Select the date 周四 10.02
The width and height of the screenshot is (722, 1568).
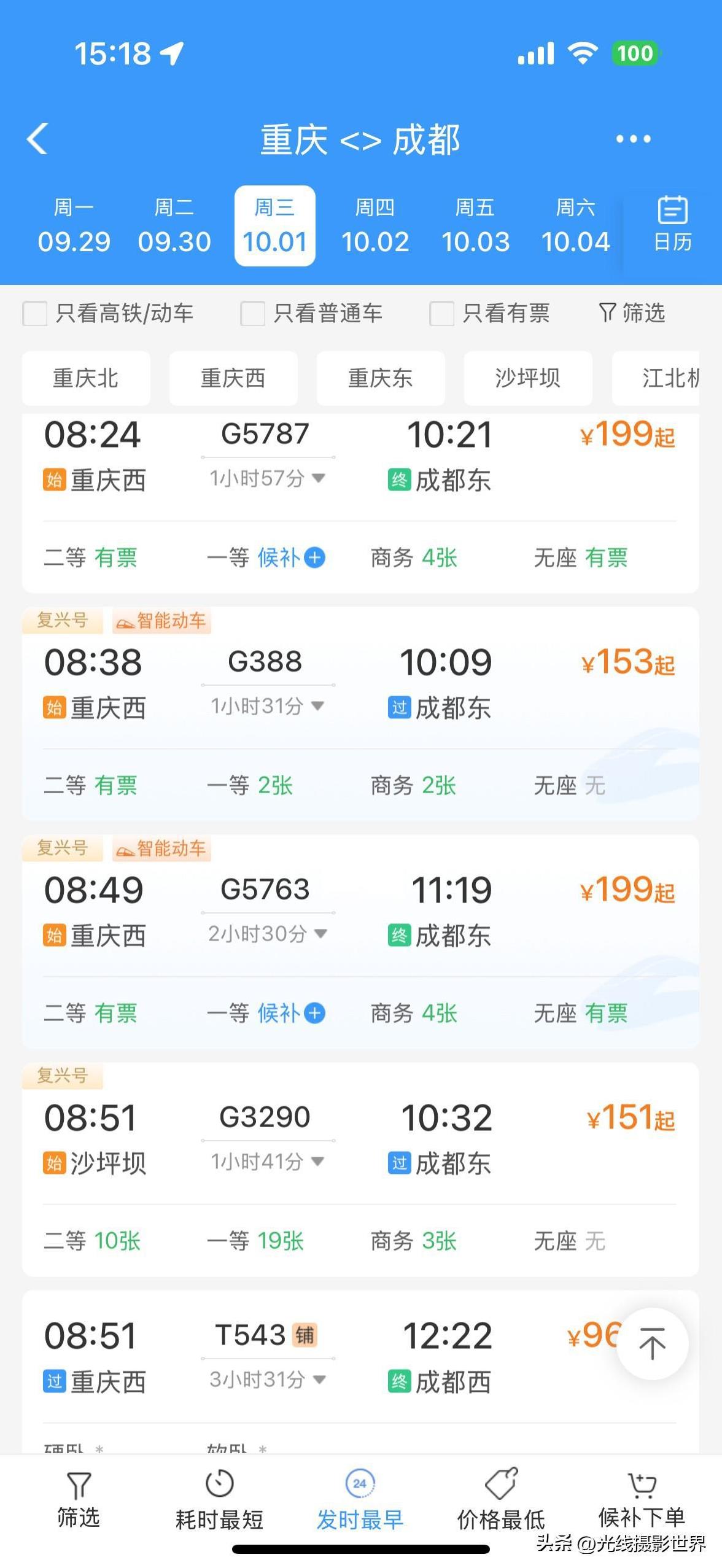pyautogui.click(x=375, y=226)
